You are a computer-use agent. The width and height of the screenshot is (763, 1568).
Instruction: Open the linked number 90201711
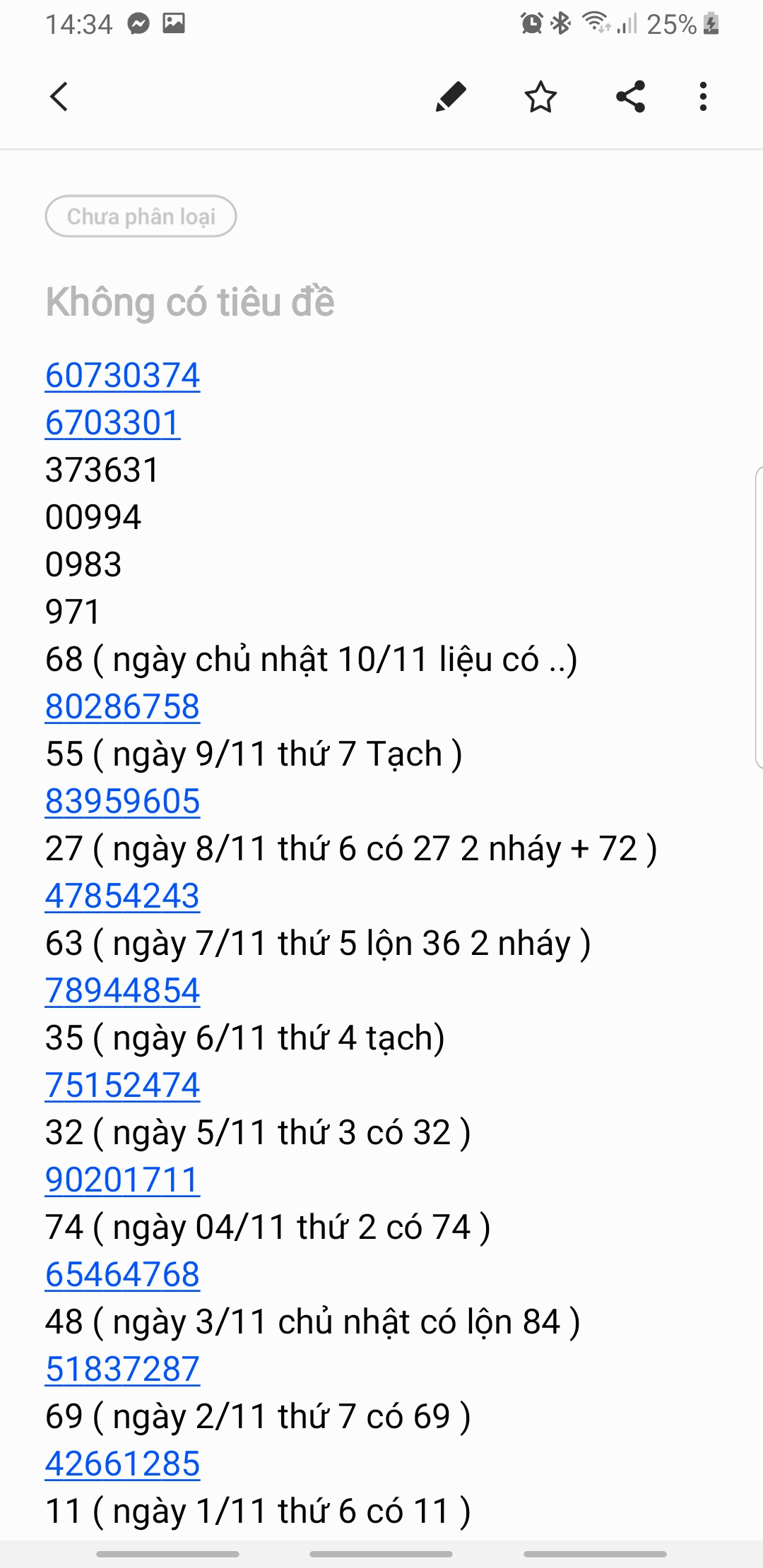123,1180
